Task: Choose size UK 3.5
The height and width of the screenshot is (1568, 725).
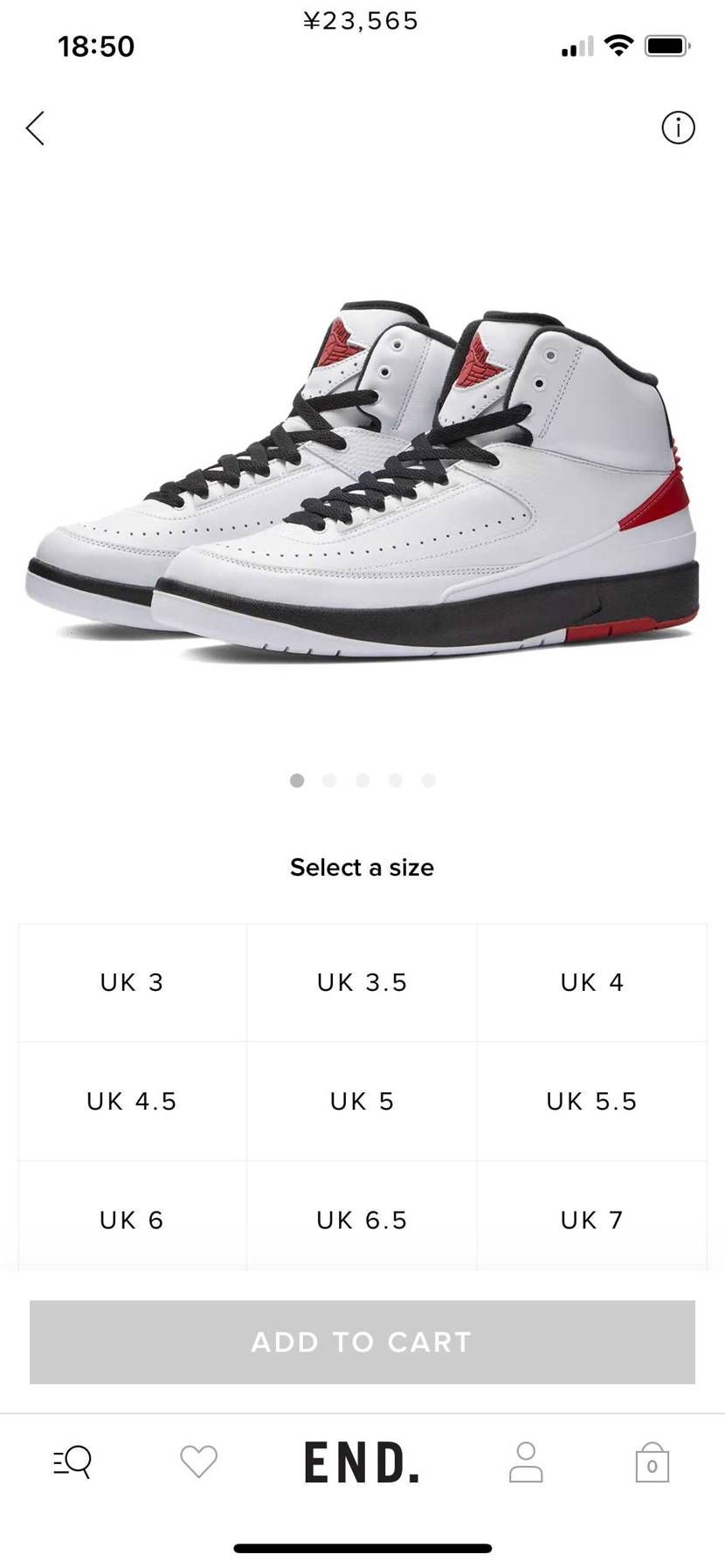Action: pyautogui.click(x=362, y=982)
